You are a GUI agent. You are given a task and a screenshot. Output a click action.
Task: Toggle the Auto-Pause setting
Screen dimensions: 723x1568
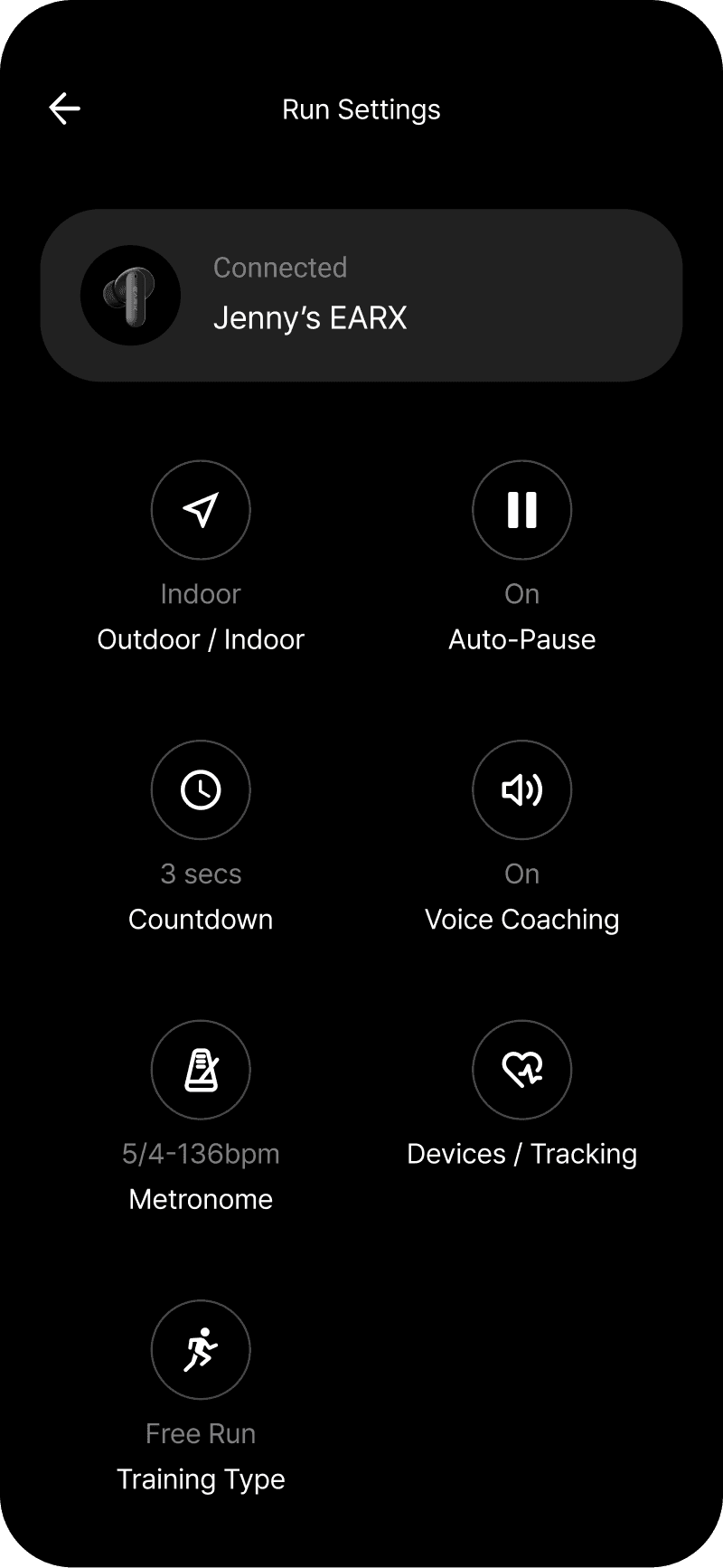point(521,510)
